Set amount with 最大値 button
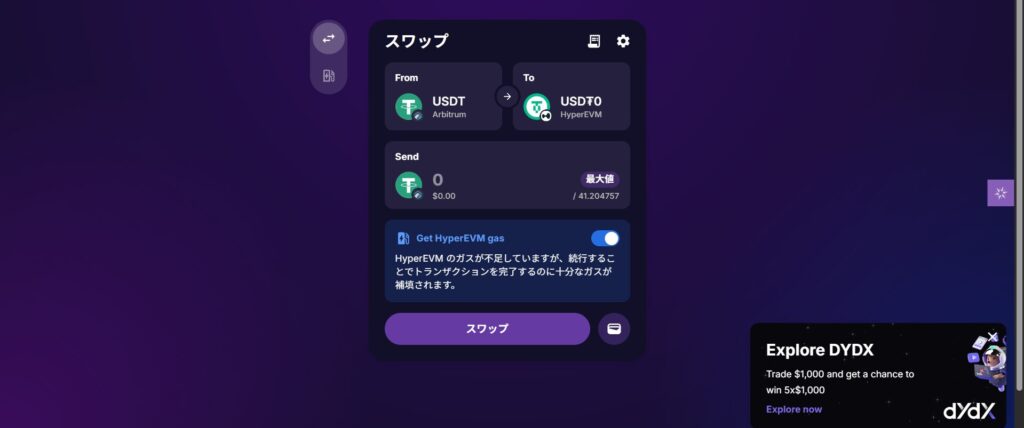This screenshot has height=428, width=1024. tap(599, 178)
